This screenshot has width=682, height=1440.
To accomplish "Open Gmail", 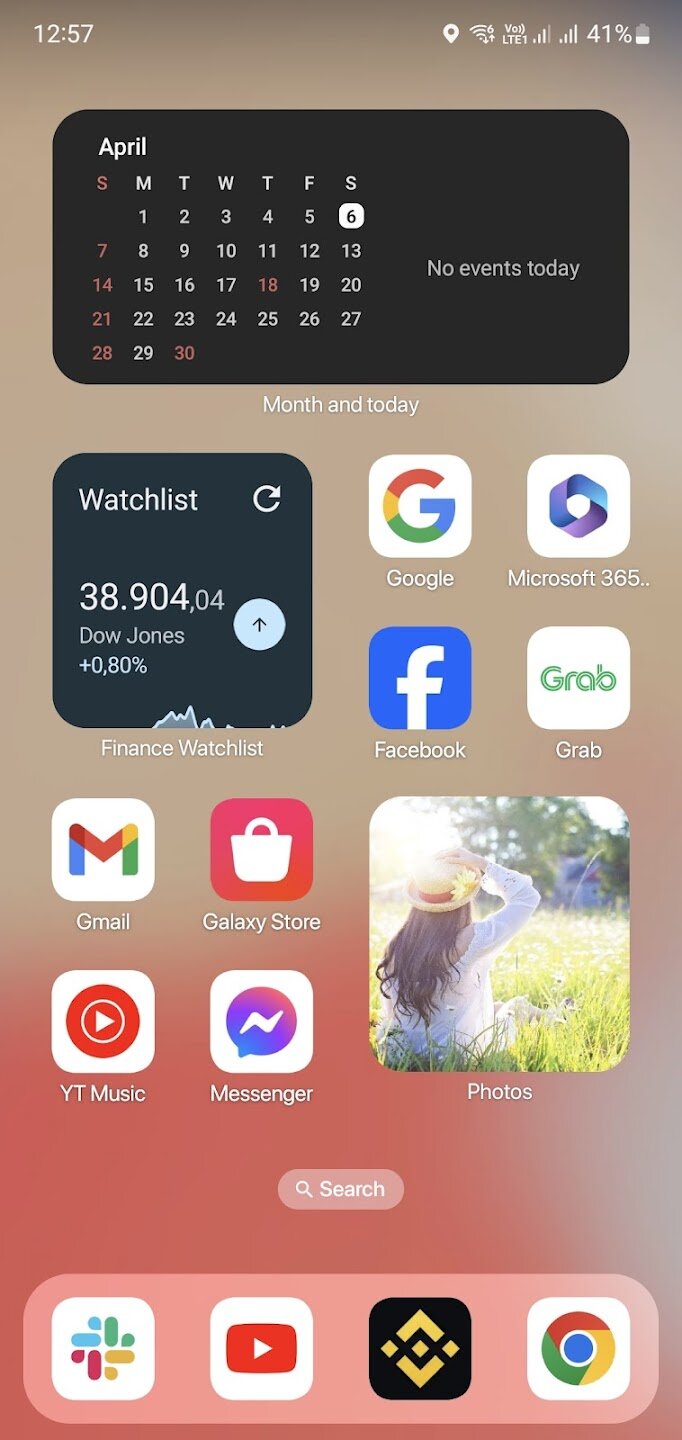I will point(103,850).
